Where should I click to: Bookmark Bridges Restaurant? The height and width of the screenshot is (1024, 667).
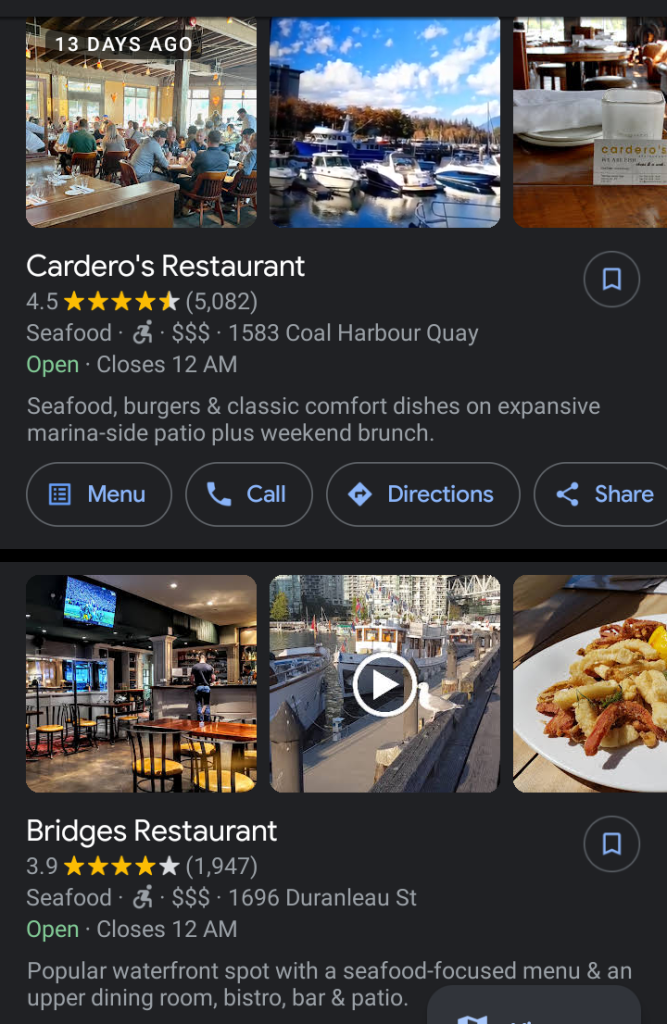point(612,844)
